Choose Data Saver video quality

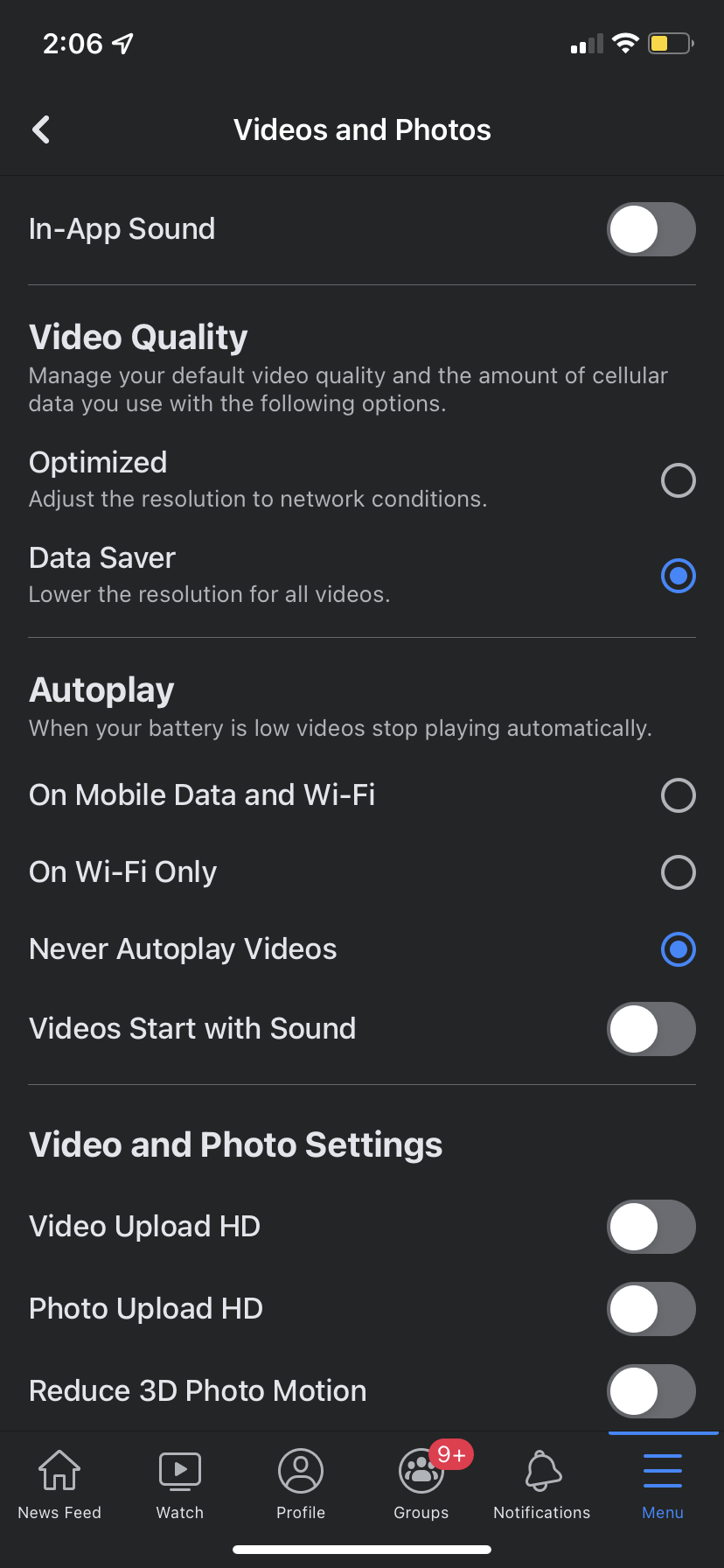point(678,576)
